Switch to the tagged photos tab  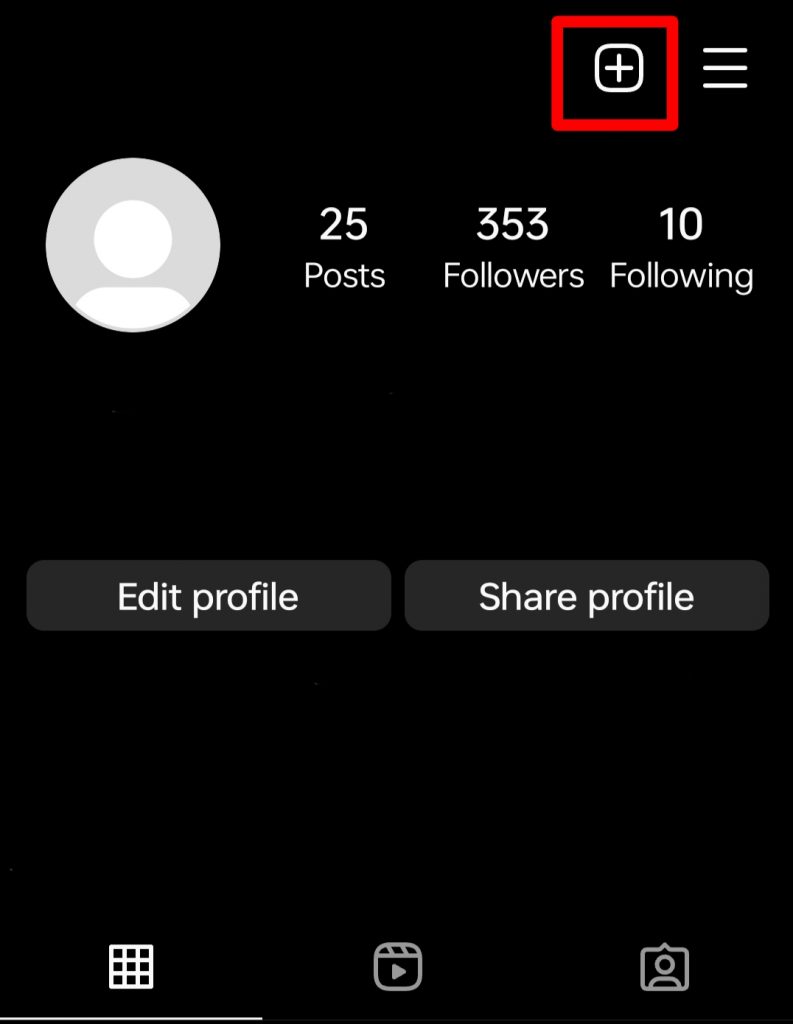[x=664, y=967]
